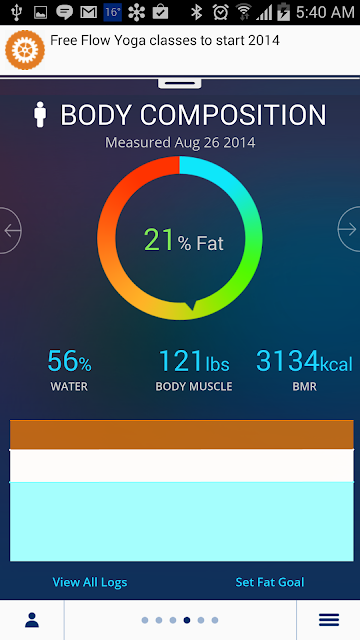Open the hamburger menu

pyautogui.click(x=329, y=620)
